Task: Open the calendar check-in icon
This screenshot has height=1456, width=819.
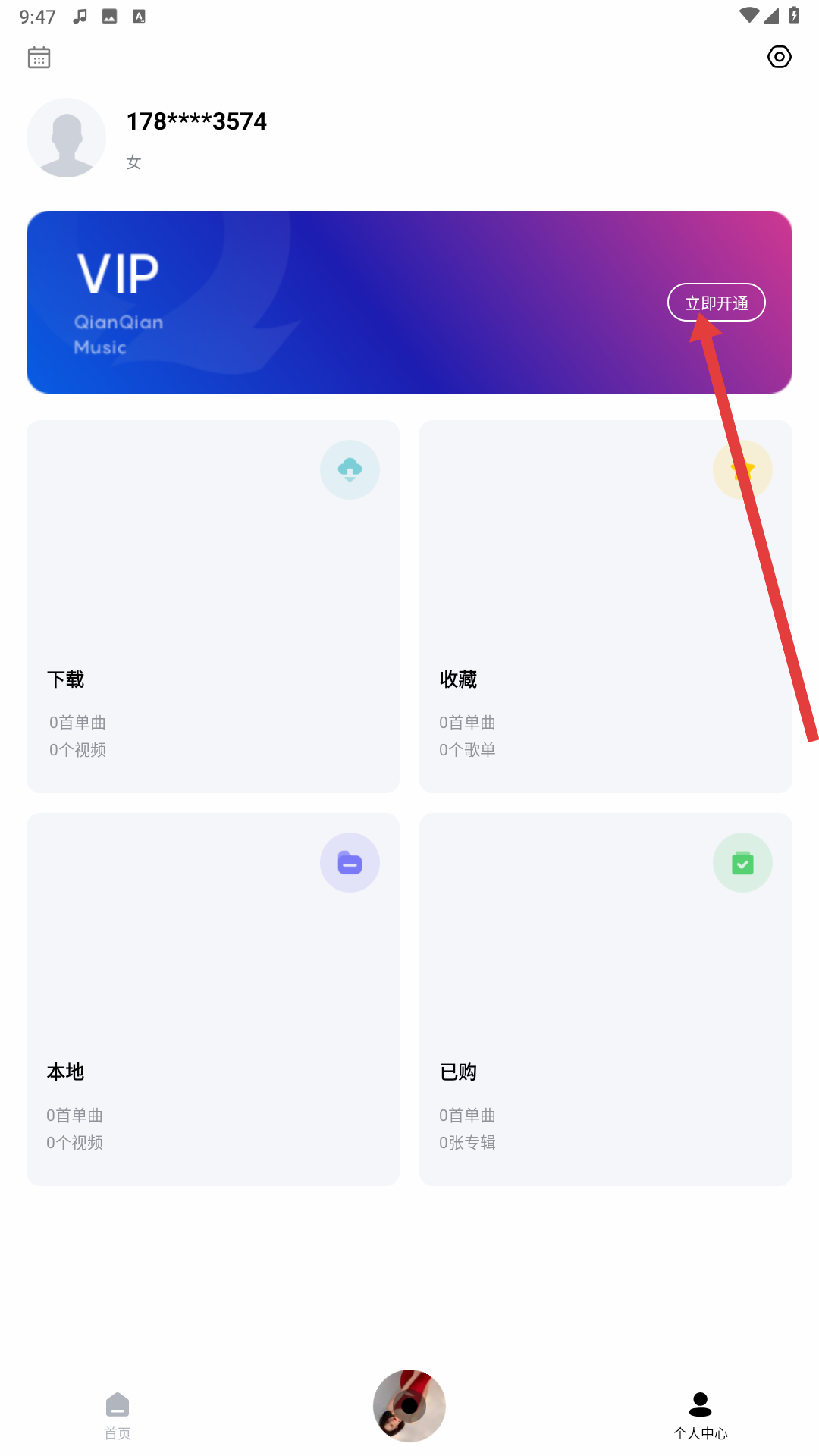Action: (x=39, y=58)
